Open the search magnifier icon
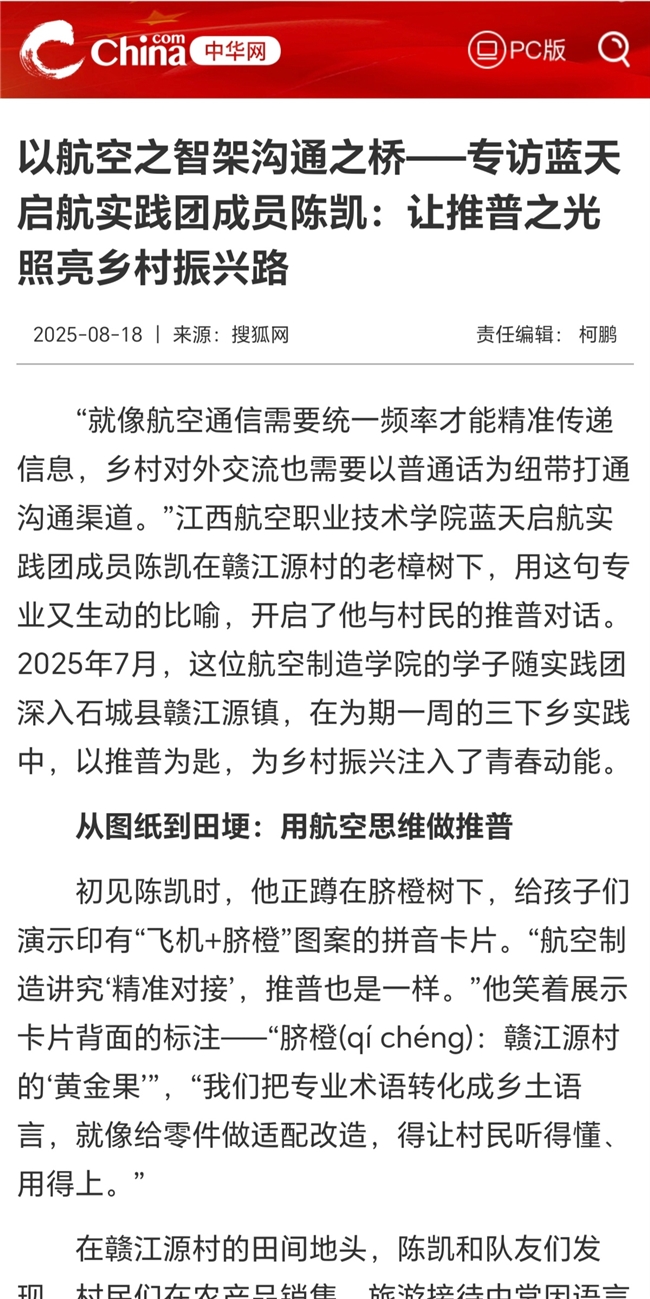 pos(613,48)
